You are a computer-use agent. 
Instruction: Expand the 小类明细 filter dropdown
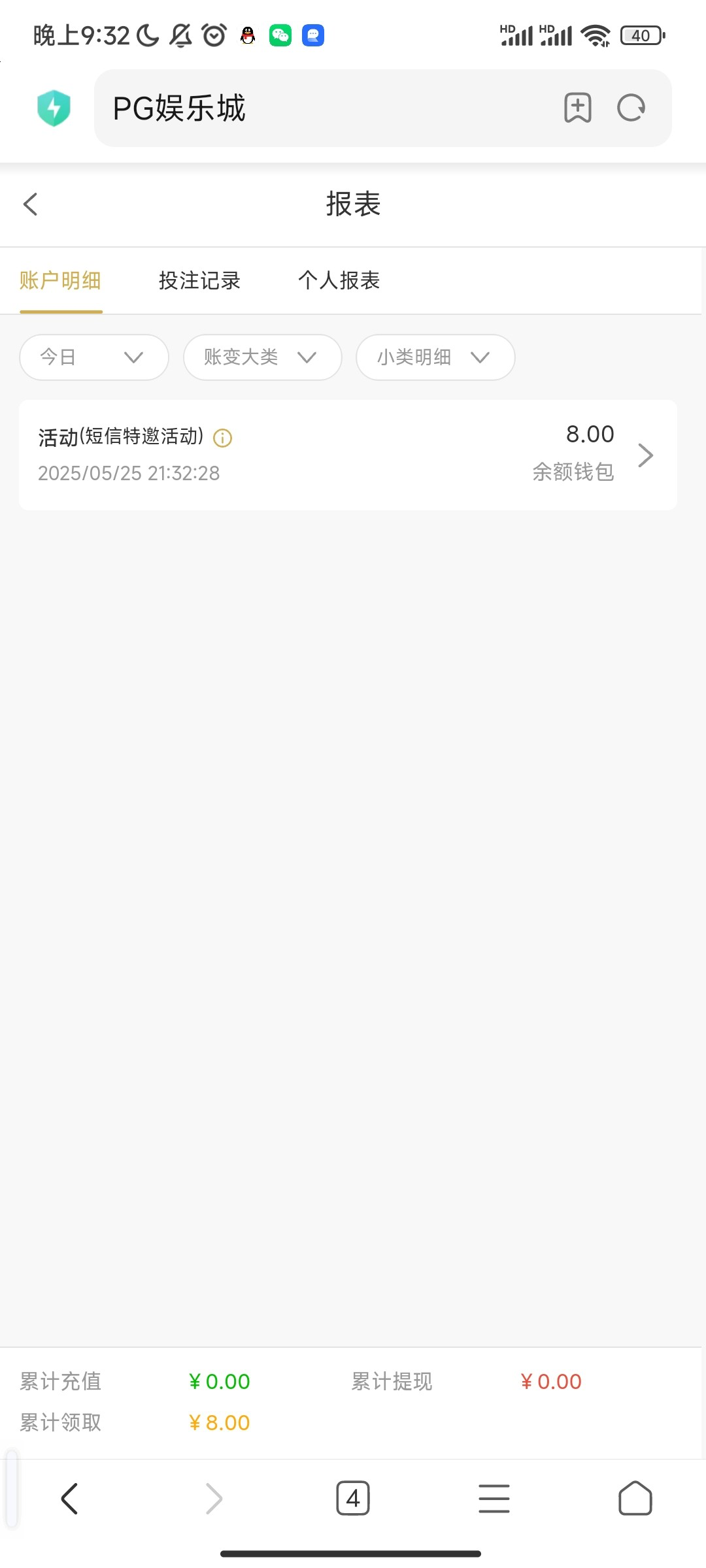(x=435, y=357)
